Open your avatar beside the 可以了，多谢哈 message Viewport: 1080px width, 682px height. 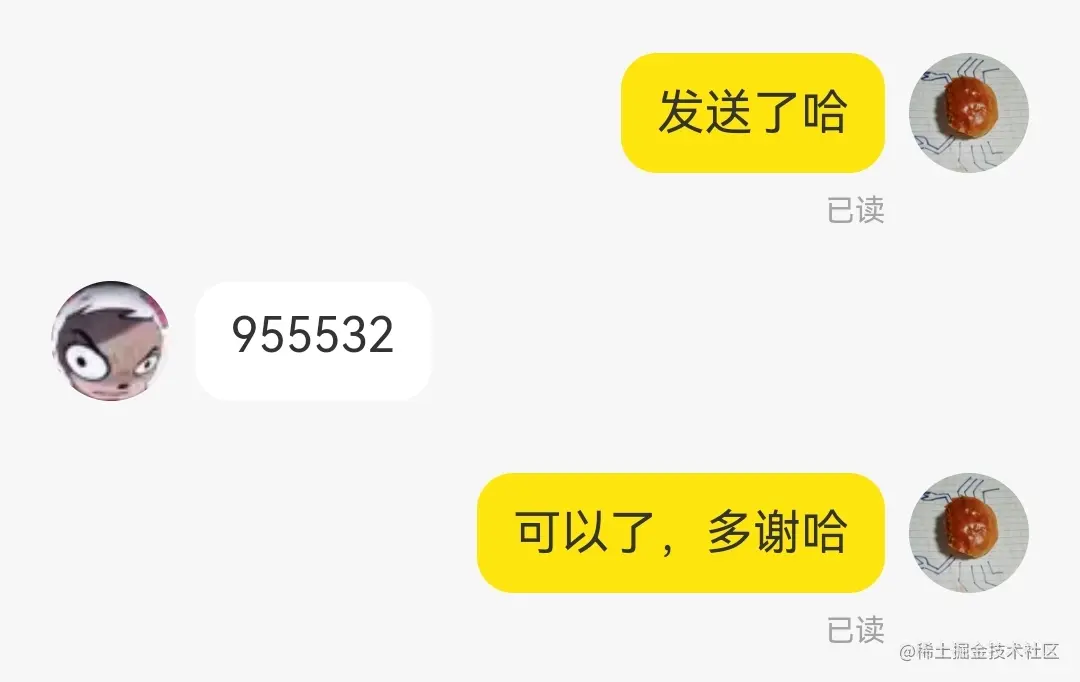[x=968, y=533]
